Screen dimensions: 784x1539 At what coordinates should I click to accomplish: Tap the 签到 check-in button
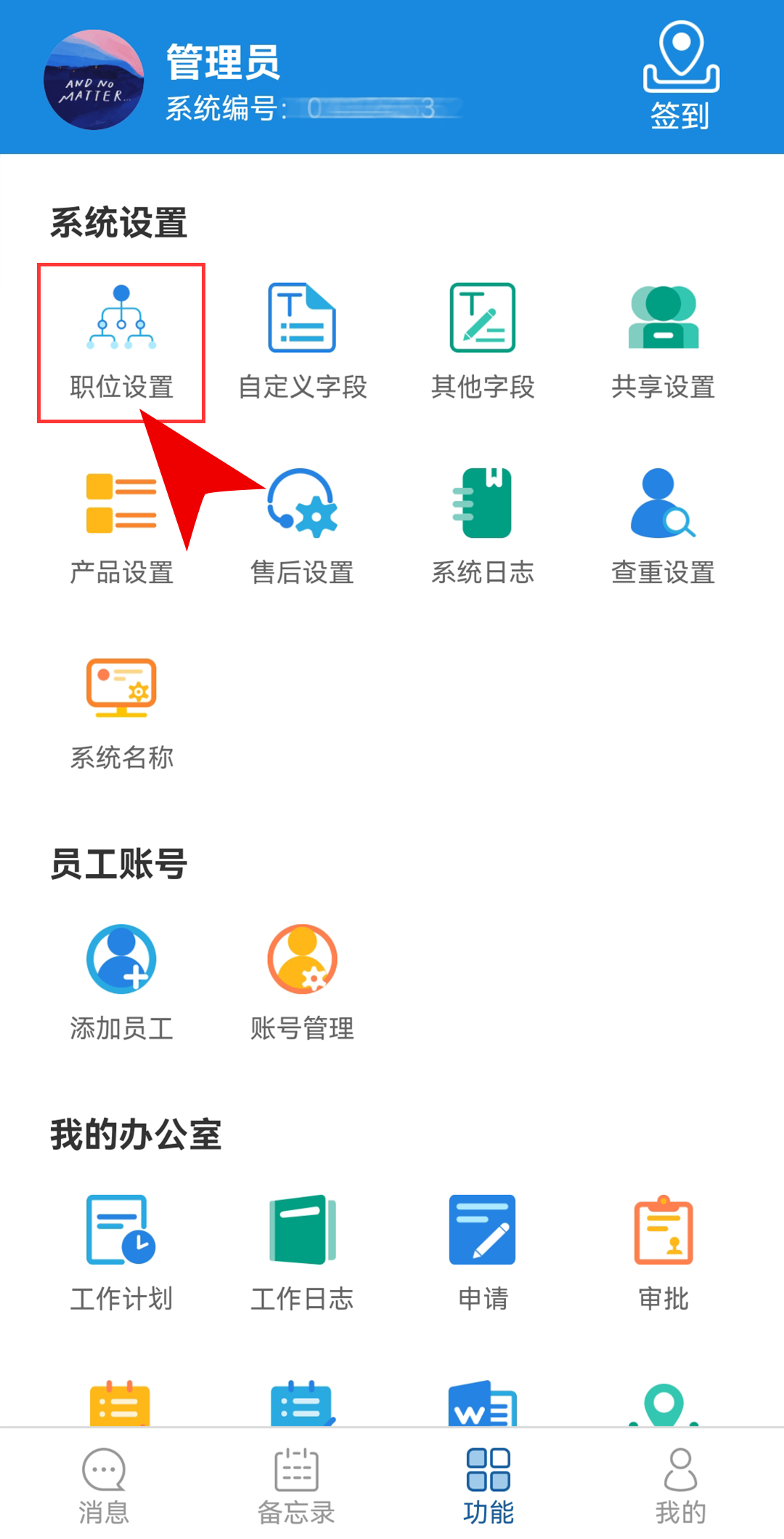(x=680, y=76)
